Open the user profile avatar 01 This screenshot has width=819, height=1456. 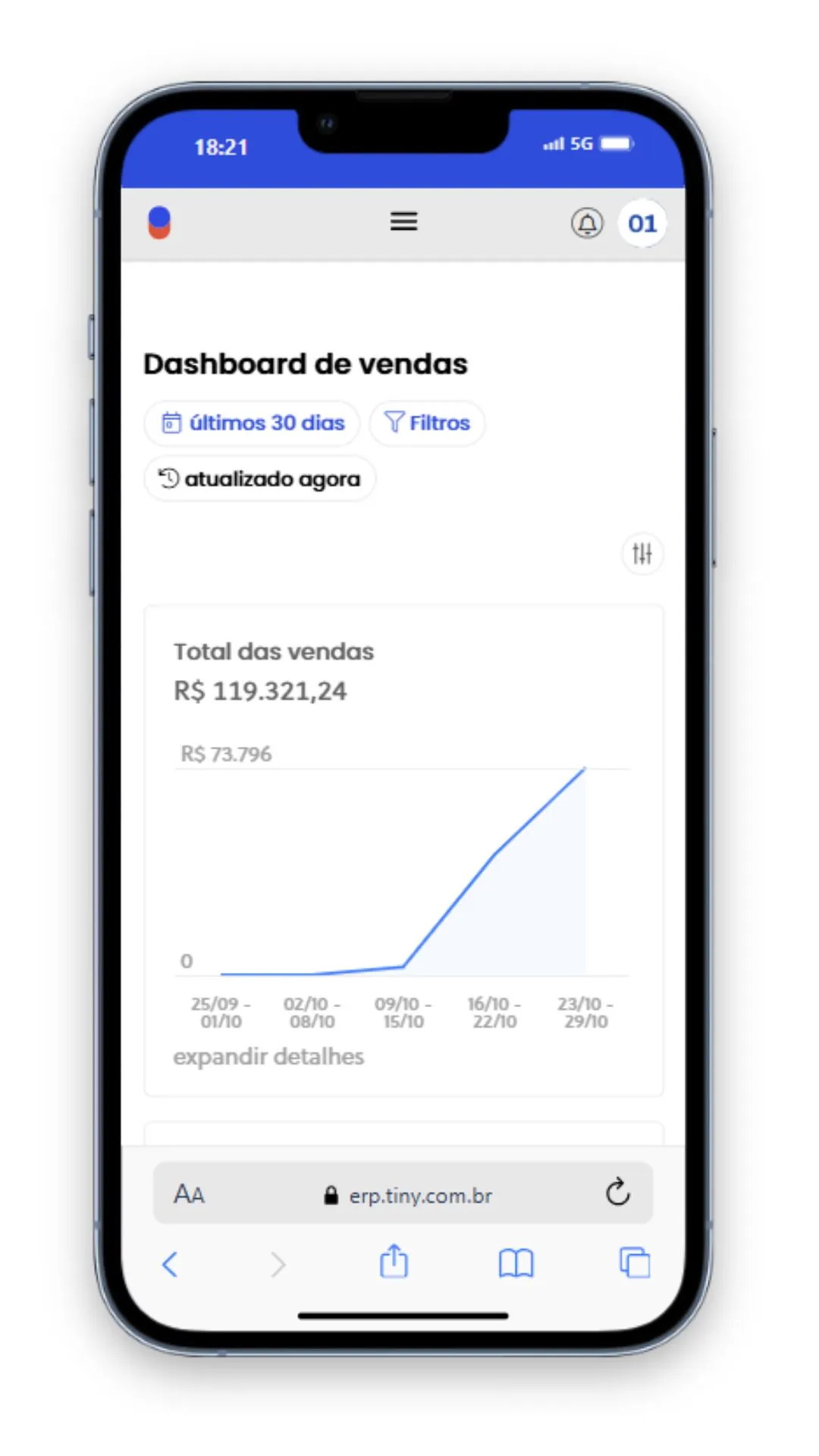[642, 223]
